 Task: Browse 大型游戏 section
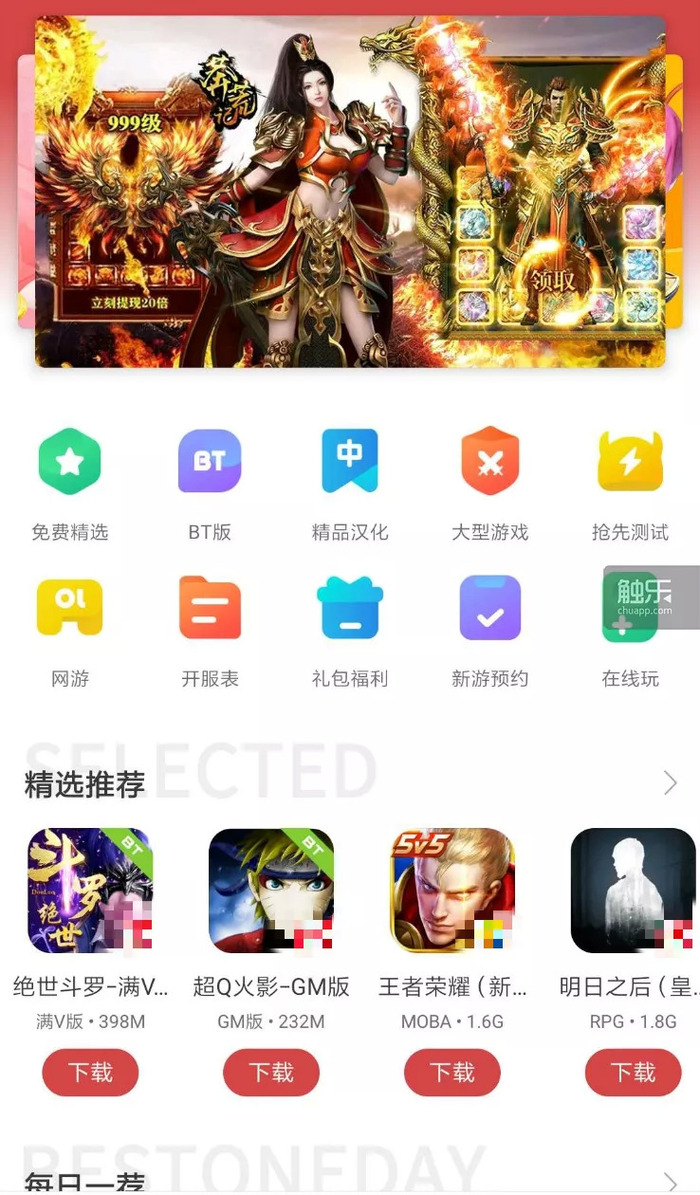490,462
